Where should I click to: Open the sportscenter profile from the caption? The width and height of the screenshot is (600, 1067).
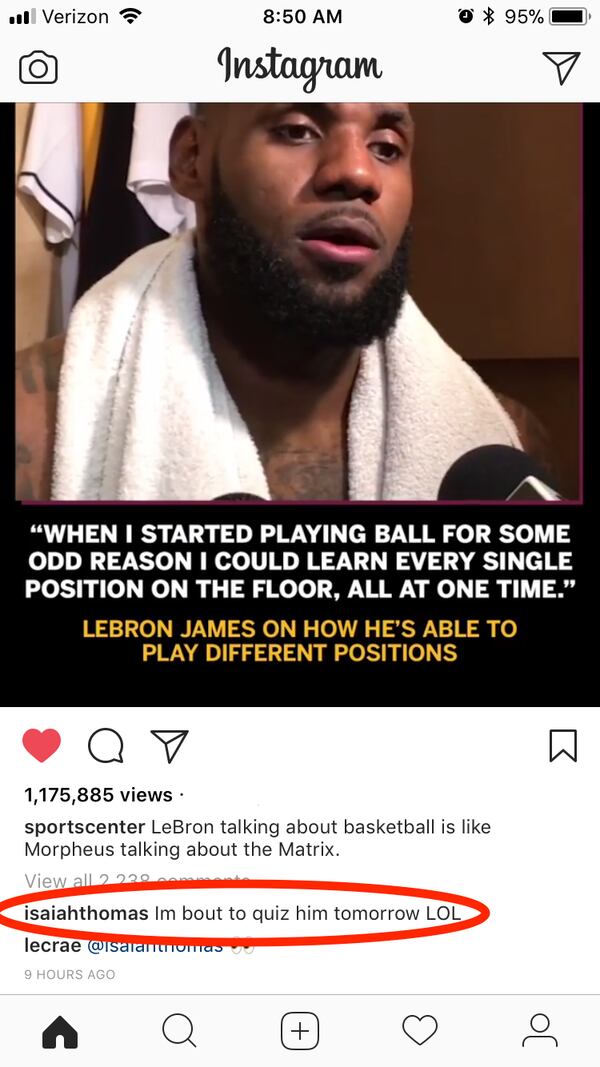pos(84,828)
